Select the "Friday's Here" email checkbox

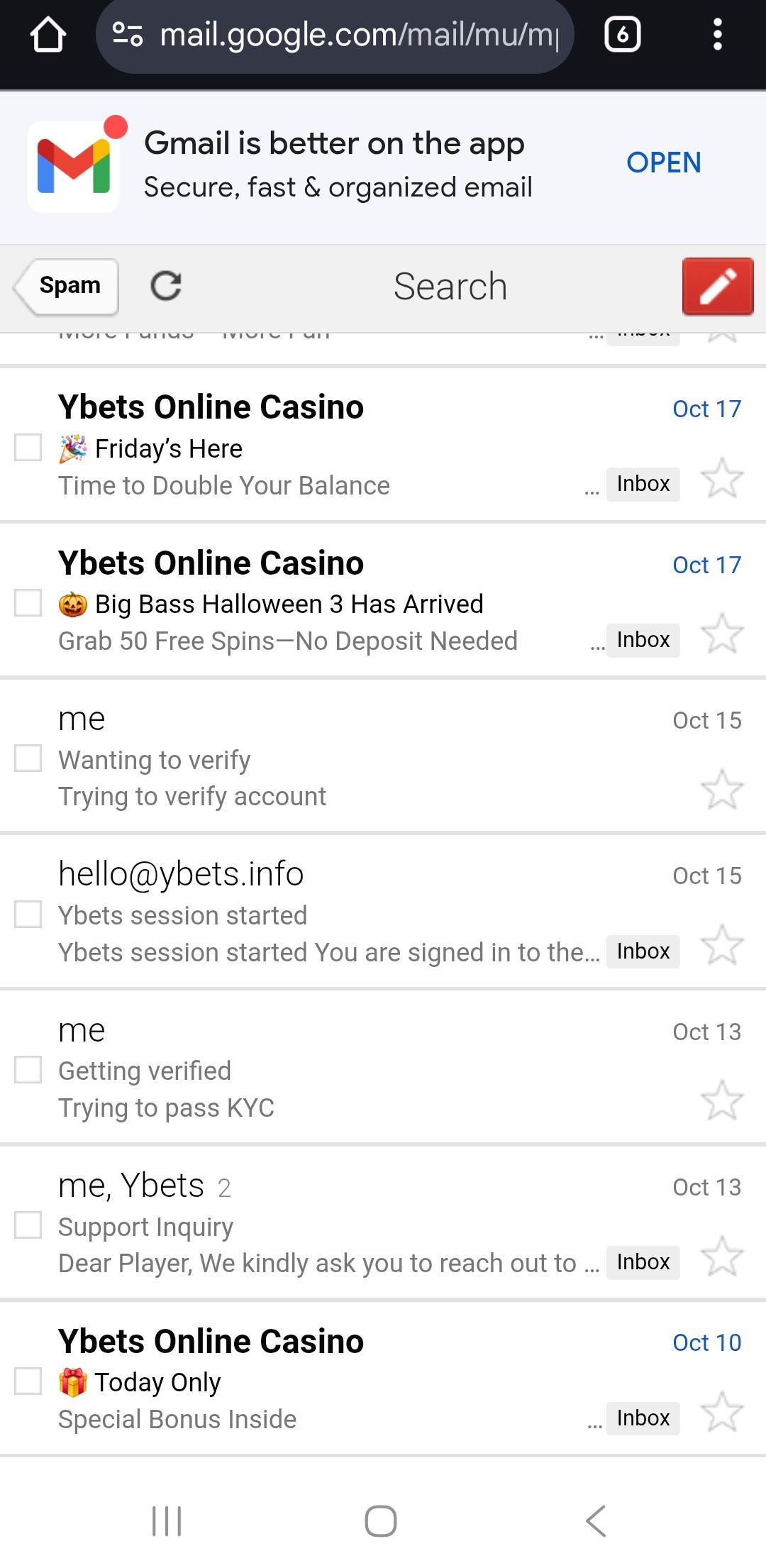28,448
